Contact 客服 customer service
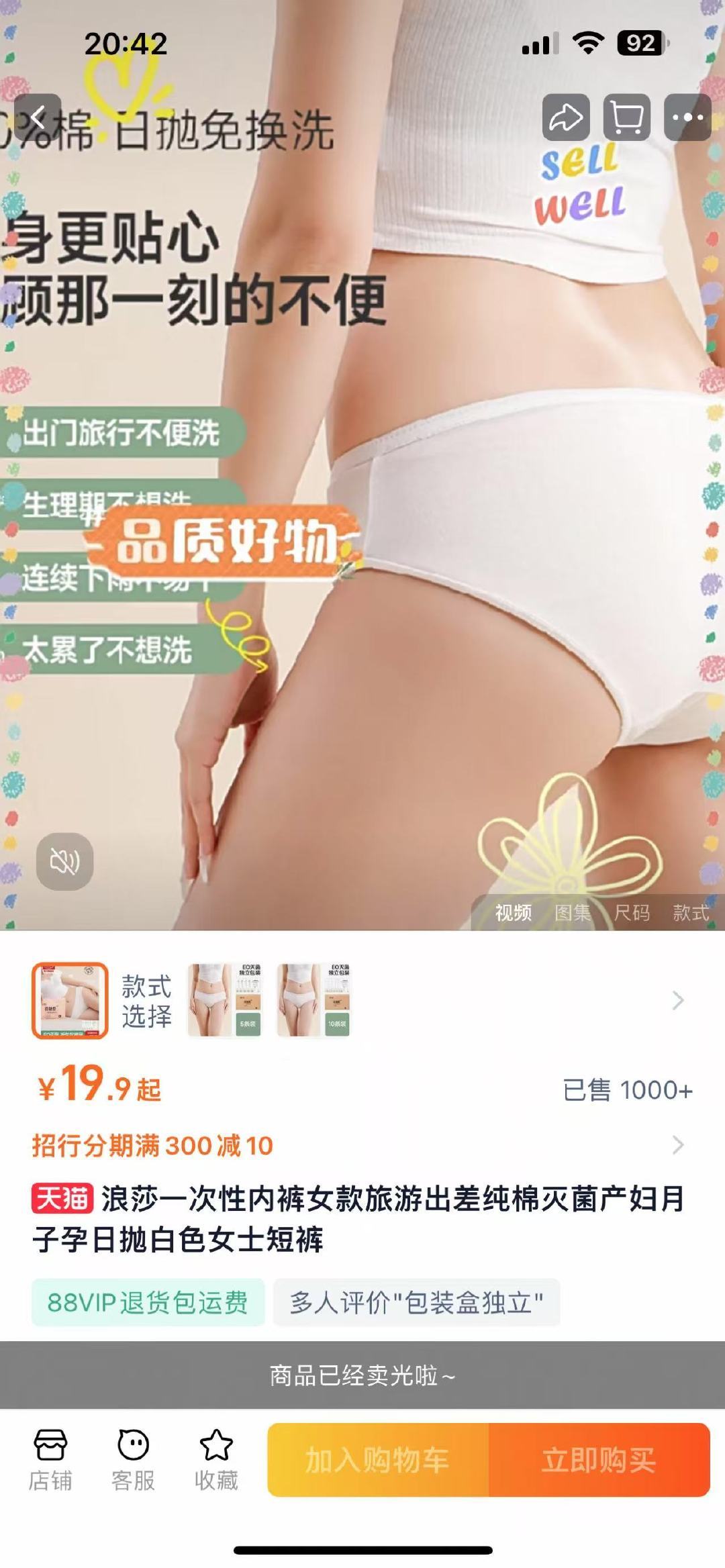 point(133,1459)
